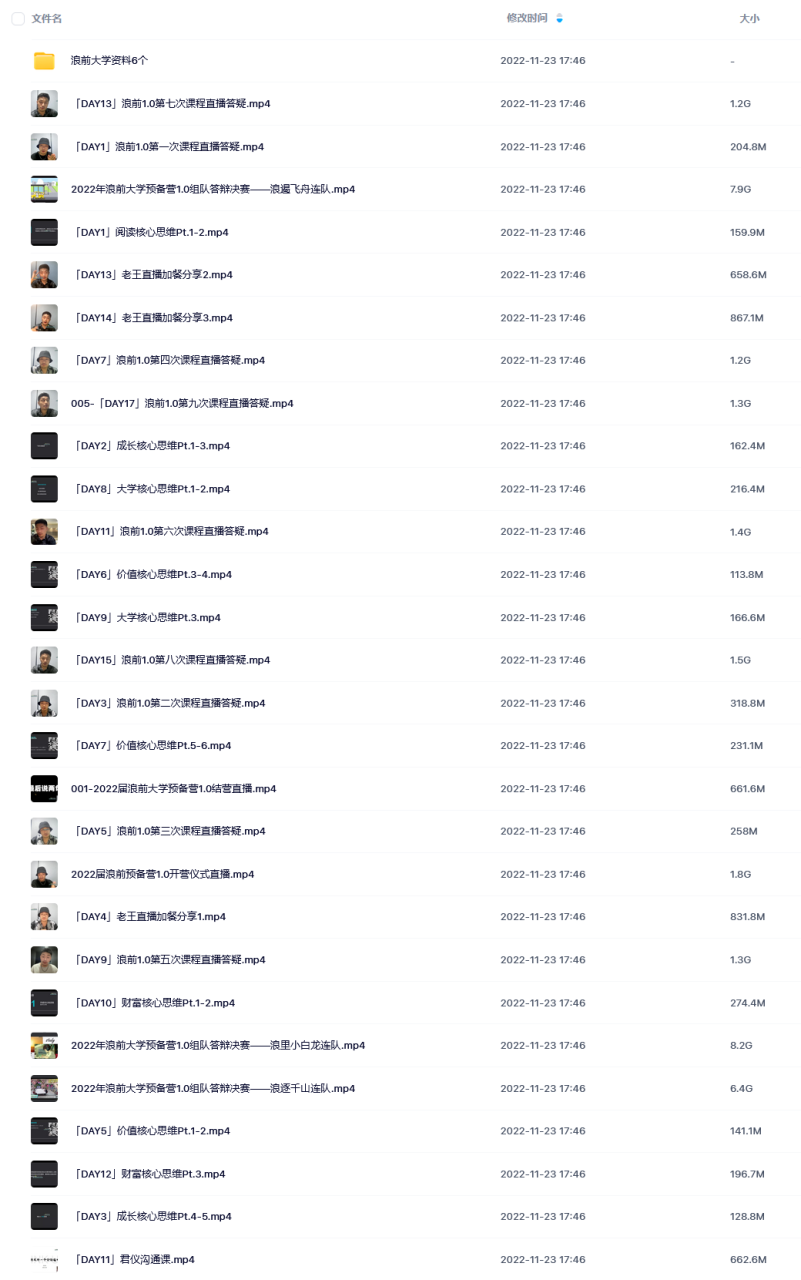The height and width of the screenshot is (1280, 801).
Task: Tick the select-all checkbox beside 文件名
Action: pyautogui.click(x=18, y=19)
